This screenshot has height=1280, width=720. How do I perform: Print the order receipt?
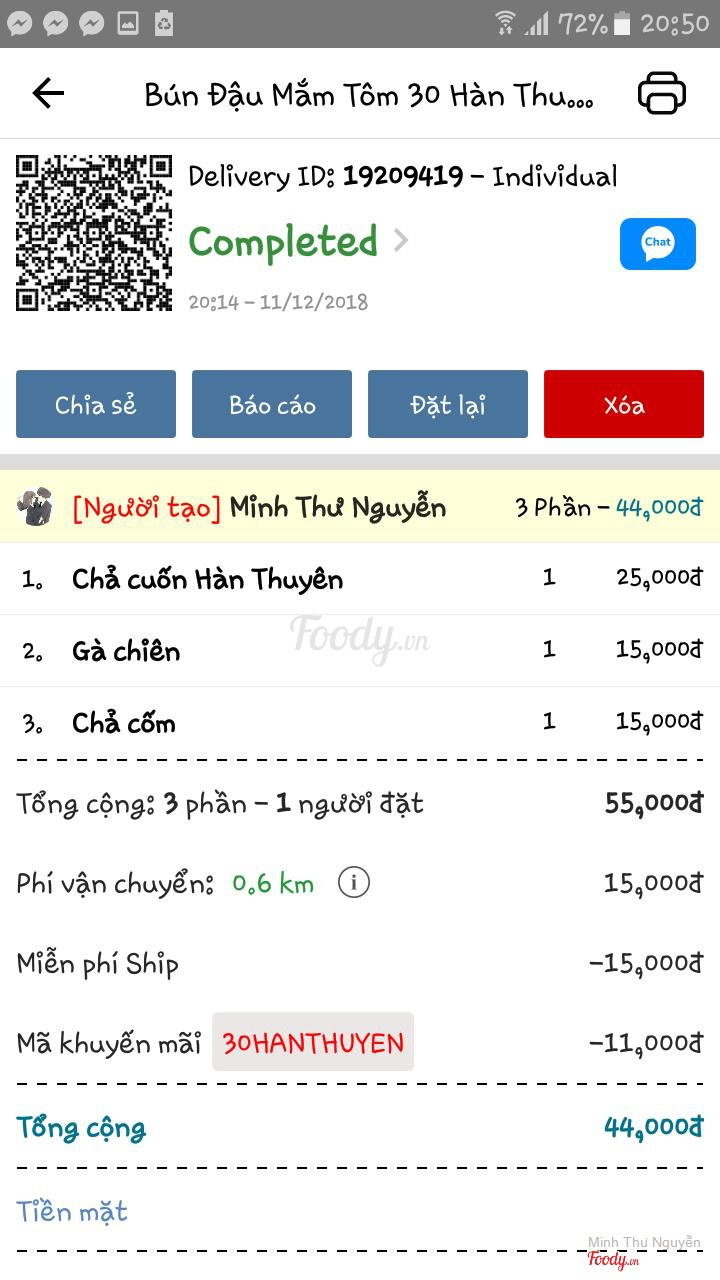[662, 94]
